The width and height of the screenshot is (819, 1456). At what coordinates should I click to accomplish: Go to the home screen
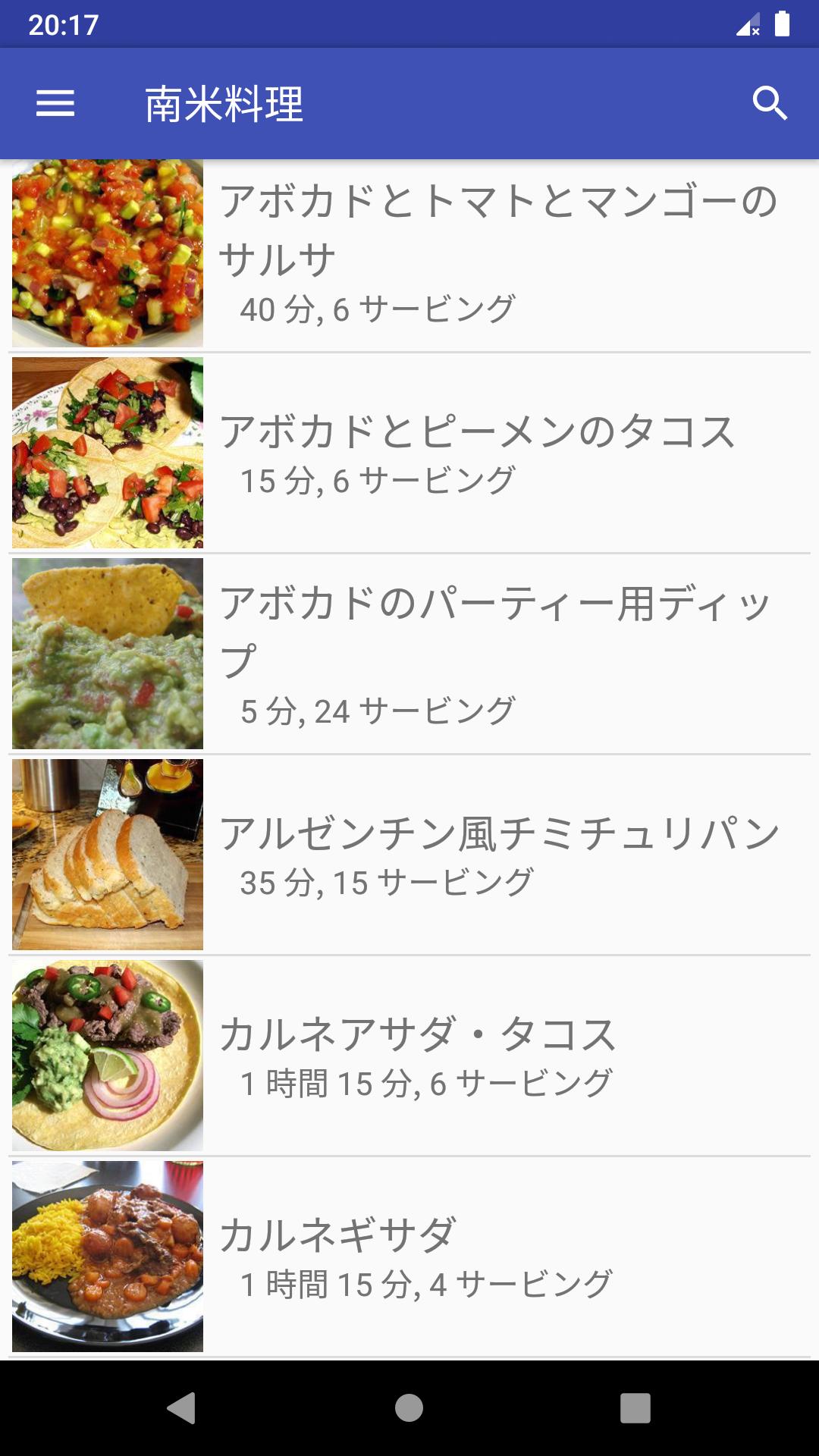pyautogui.click(x=409, y=1408)
